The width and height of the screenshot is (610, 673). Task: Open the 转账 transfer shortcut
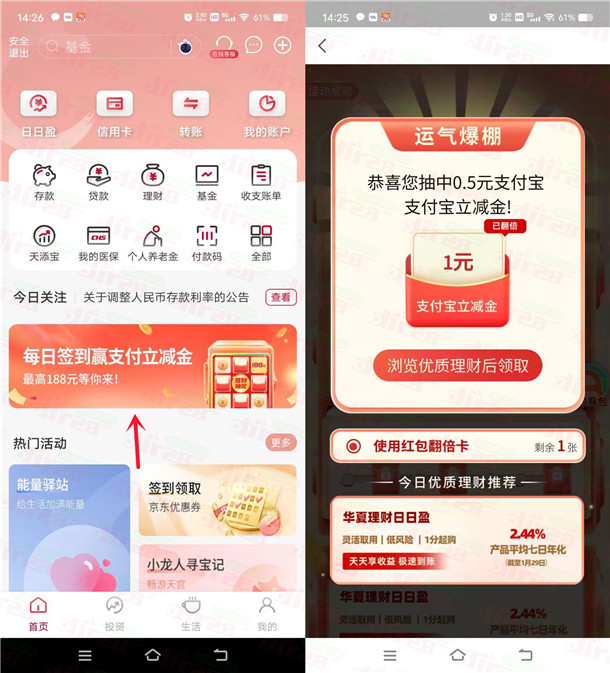pos(190,112)
